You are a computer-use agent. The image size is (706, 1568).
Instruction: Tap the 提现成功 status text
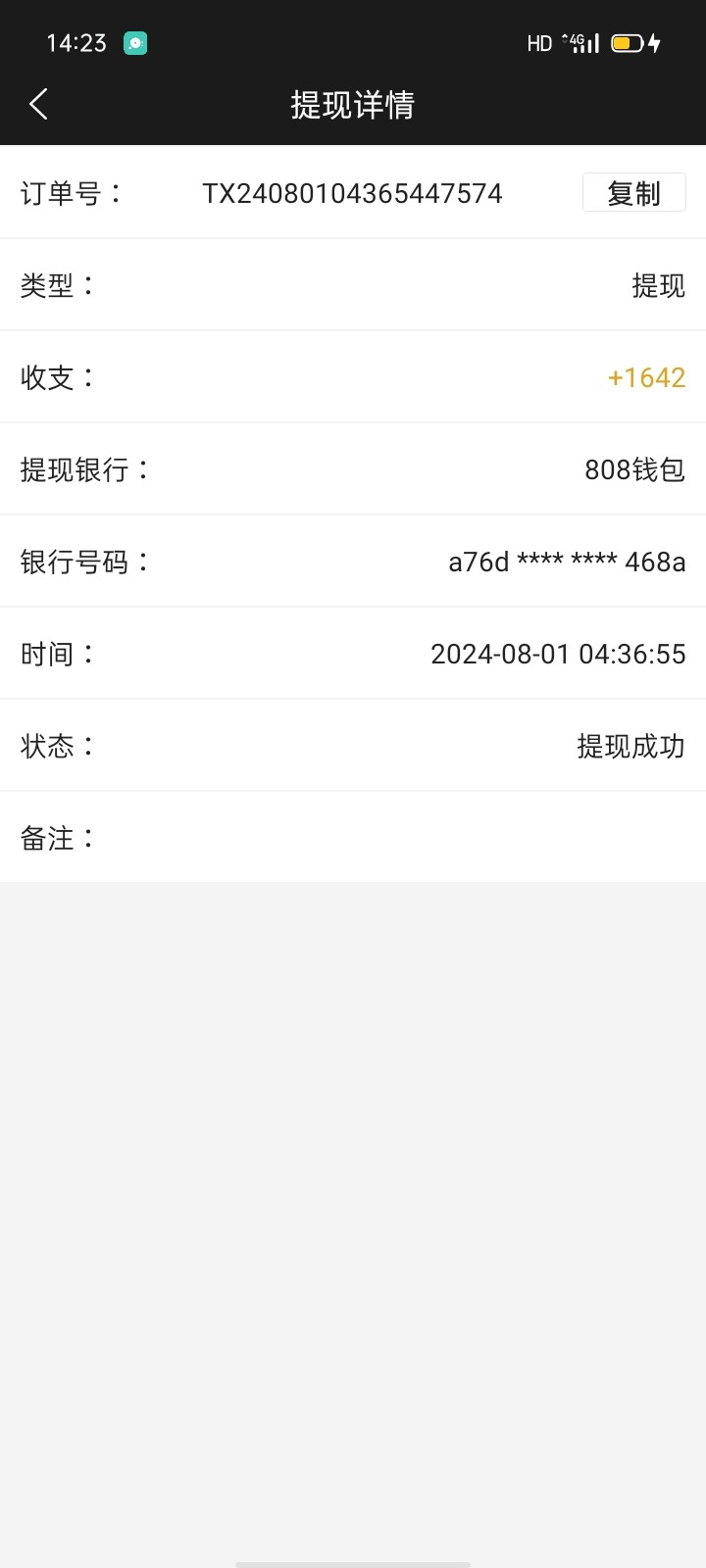[x=632, y=746]
